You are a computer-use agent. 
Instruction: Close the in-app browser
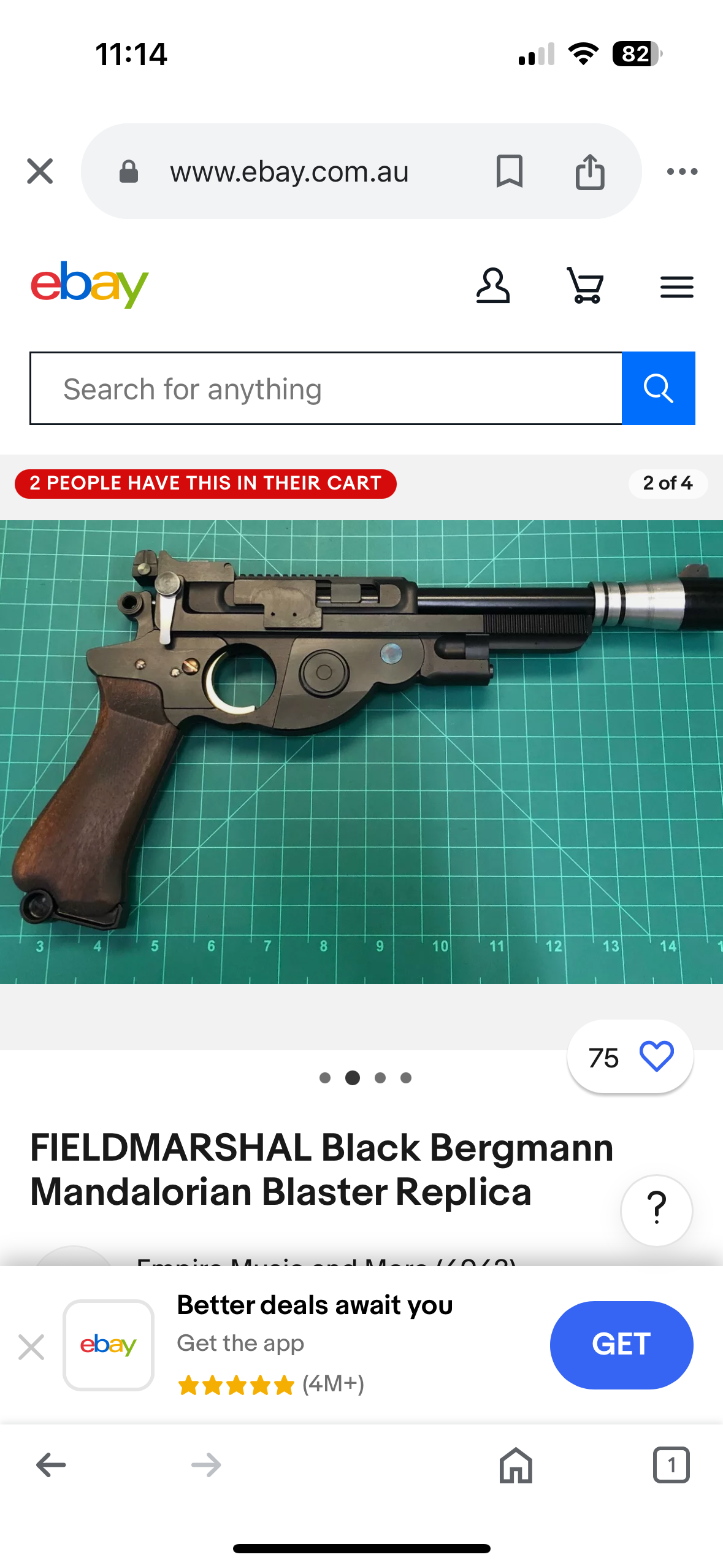(x=40, y=171)
